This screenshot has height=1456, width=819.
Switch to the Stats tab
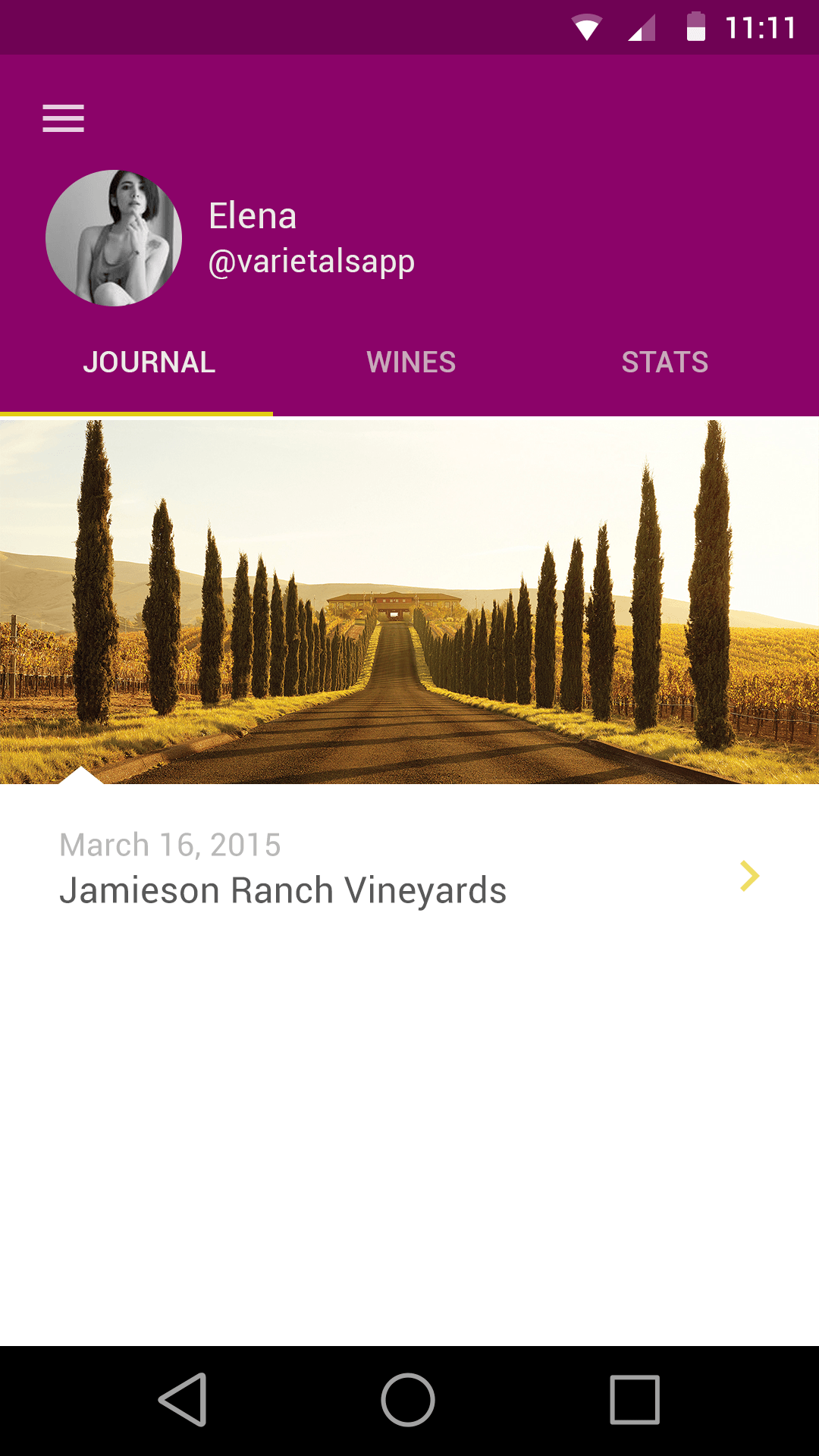[x=665, y=362]
